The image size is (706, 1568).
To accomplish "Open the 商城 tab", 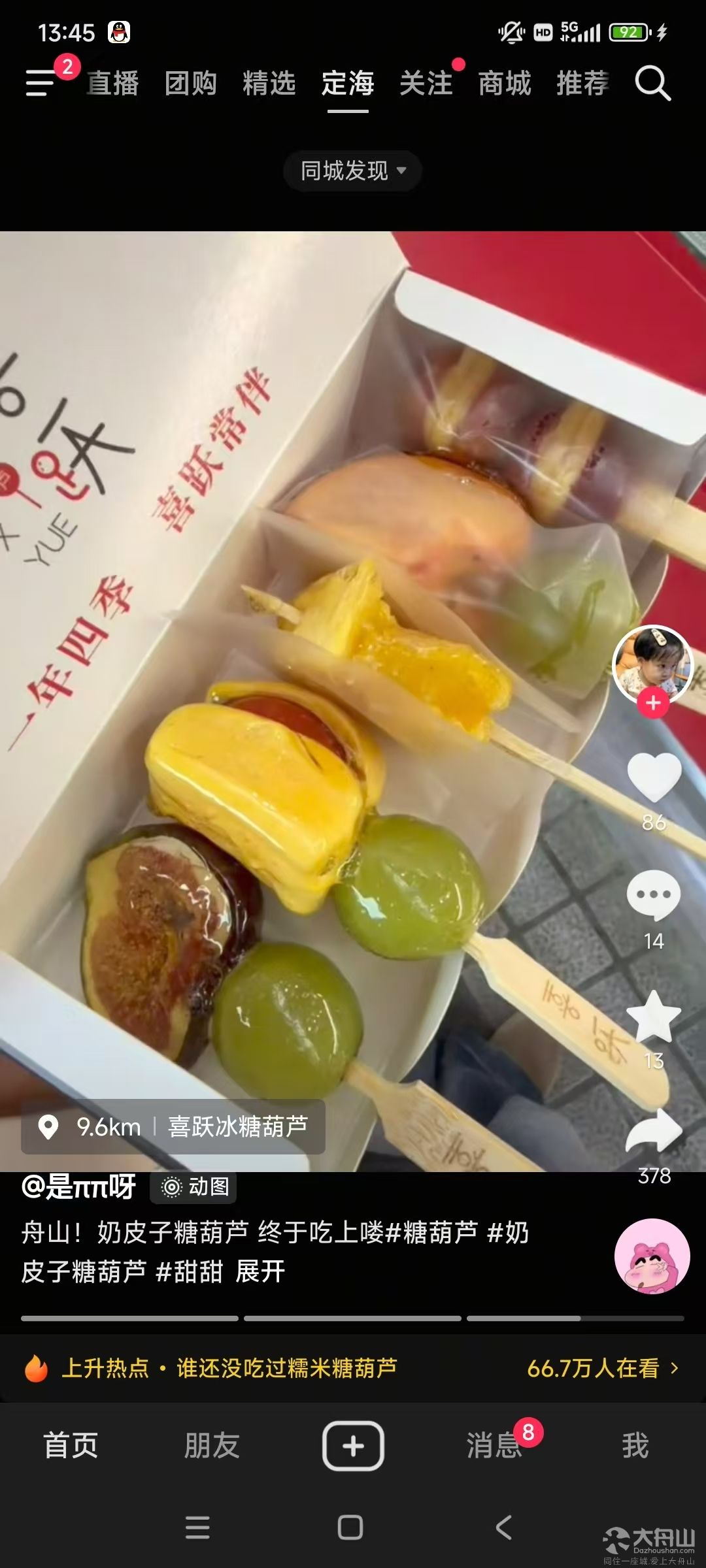I will [x=504, y=84].
